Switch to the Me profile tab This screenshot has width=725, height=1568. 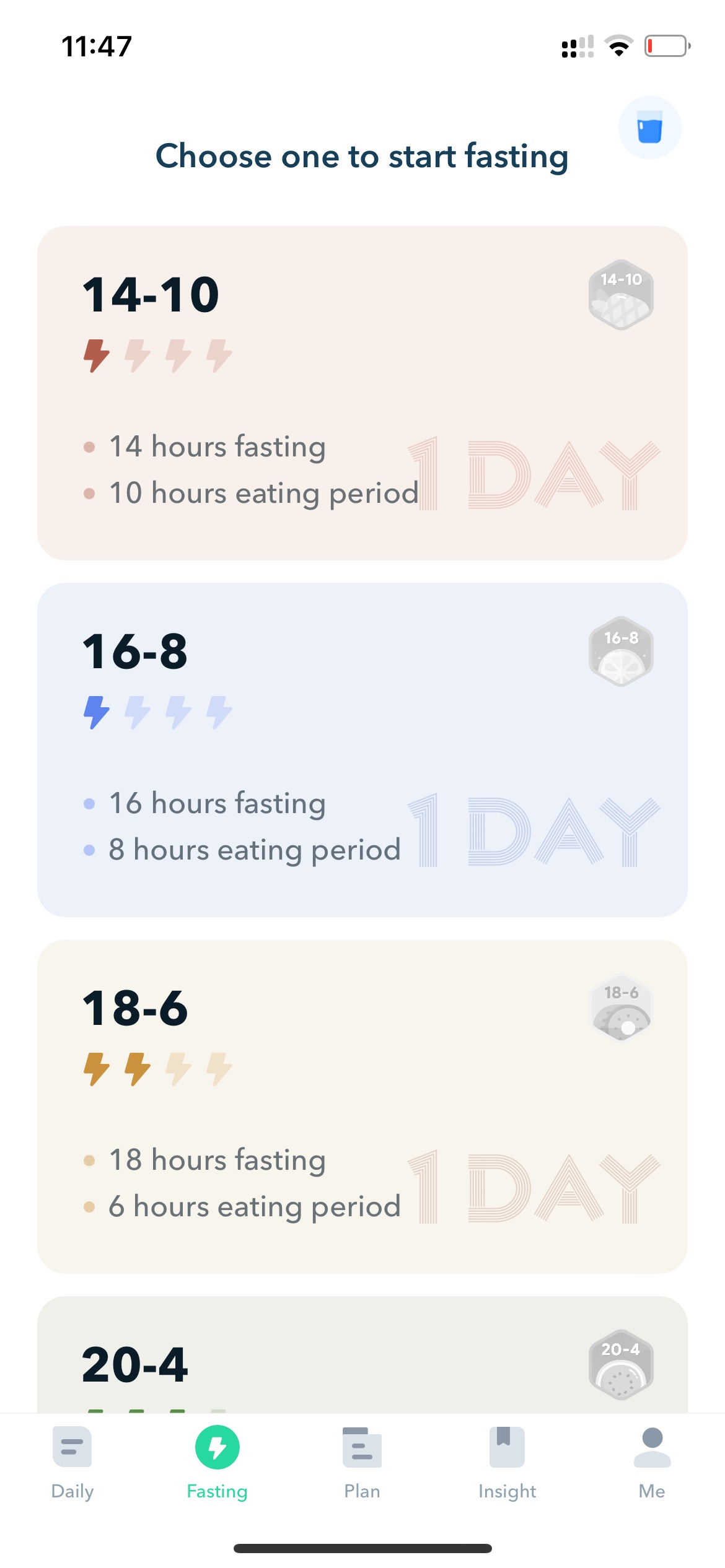coord(652,1463)
